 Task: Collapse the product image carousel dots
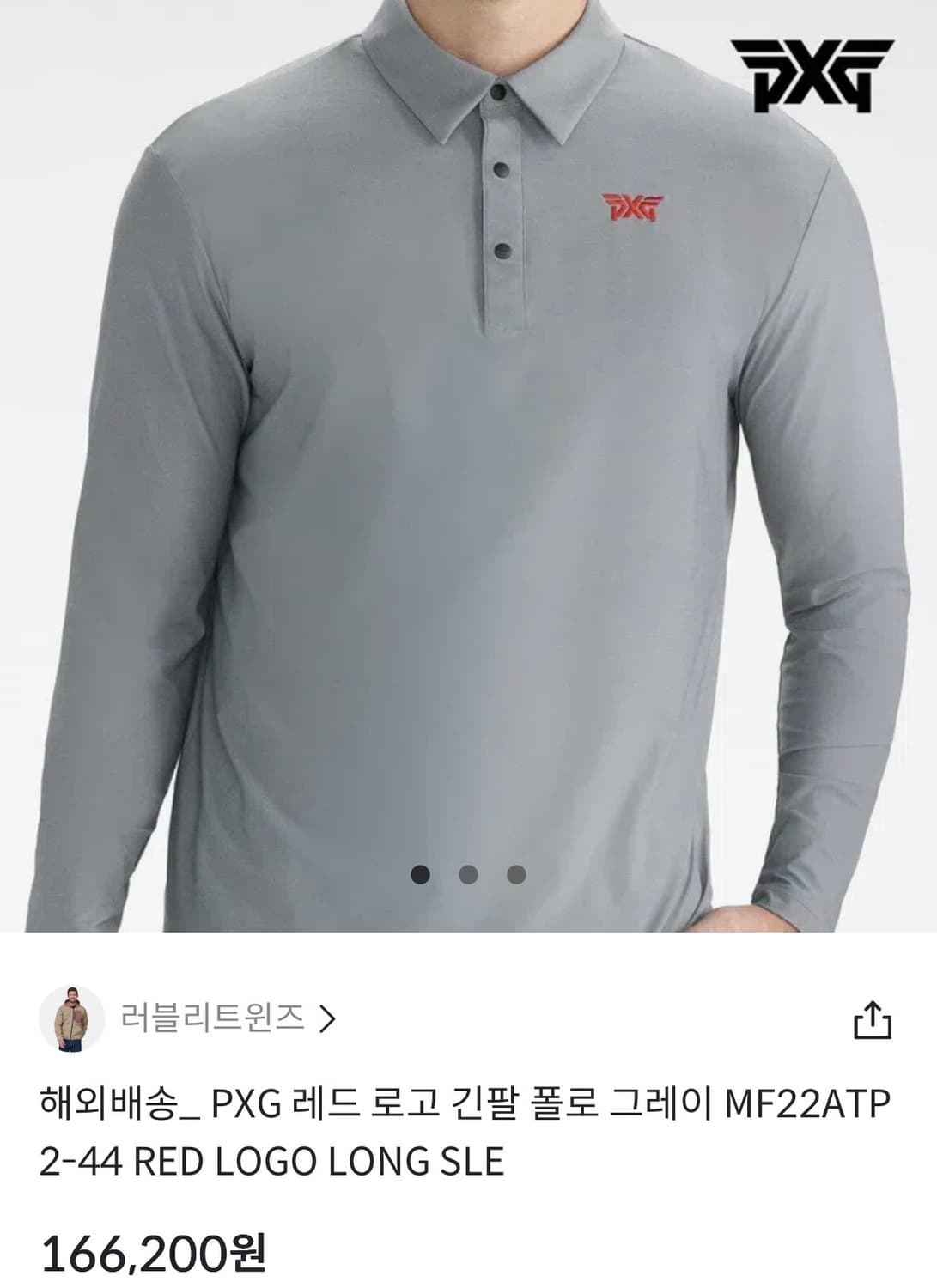(x=468, y=872)
